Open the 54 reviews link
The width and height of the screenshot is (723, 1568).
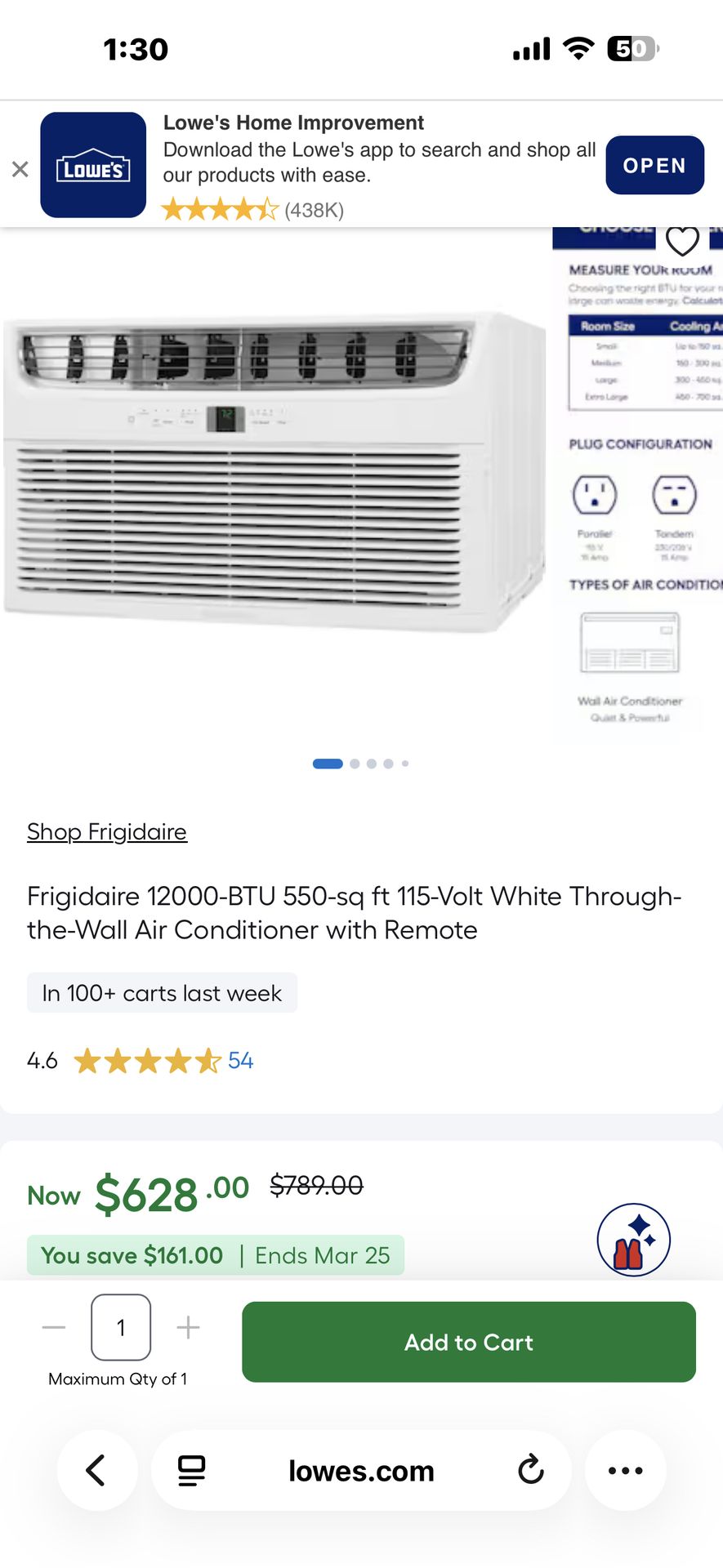click(x=240, y=1060)
